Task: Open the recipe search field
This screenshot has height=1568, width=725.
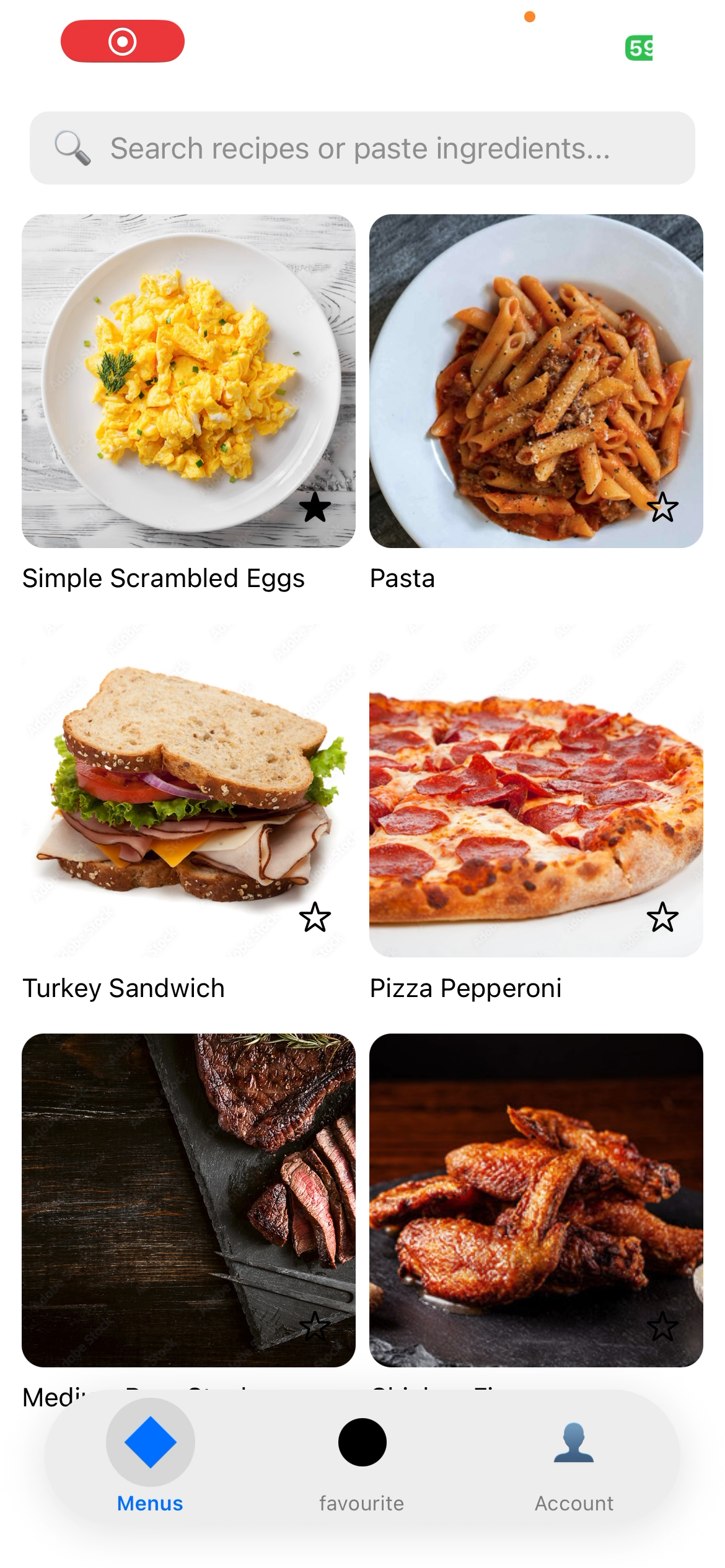Action: 362,149
